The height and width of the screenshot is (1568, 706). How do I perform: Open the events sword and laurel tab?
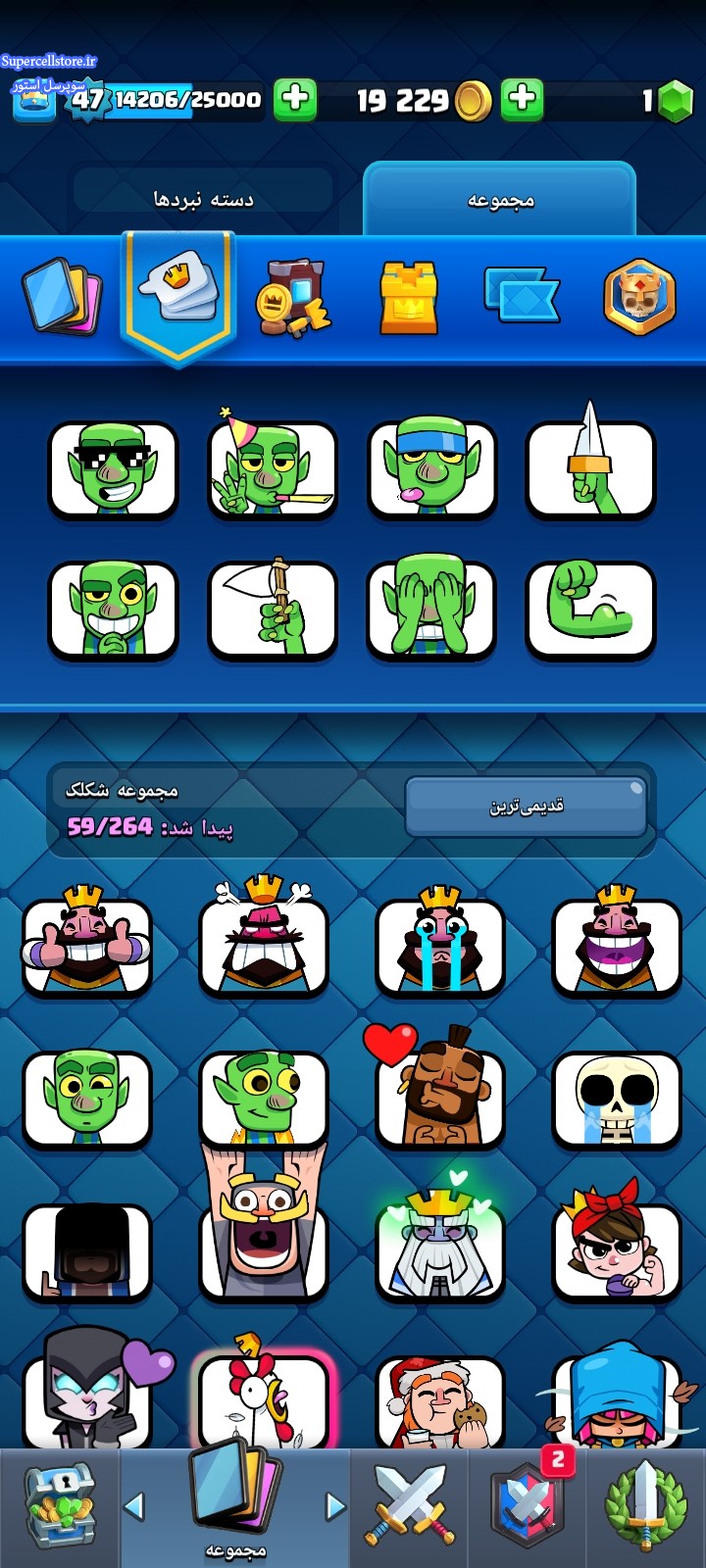(645, 1506)
